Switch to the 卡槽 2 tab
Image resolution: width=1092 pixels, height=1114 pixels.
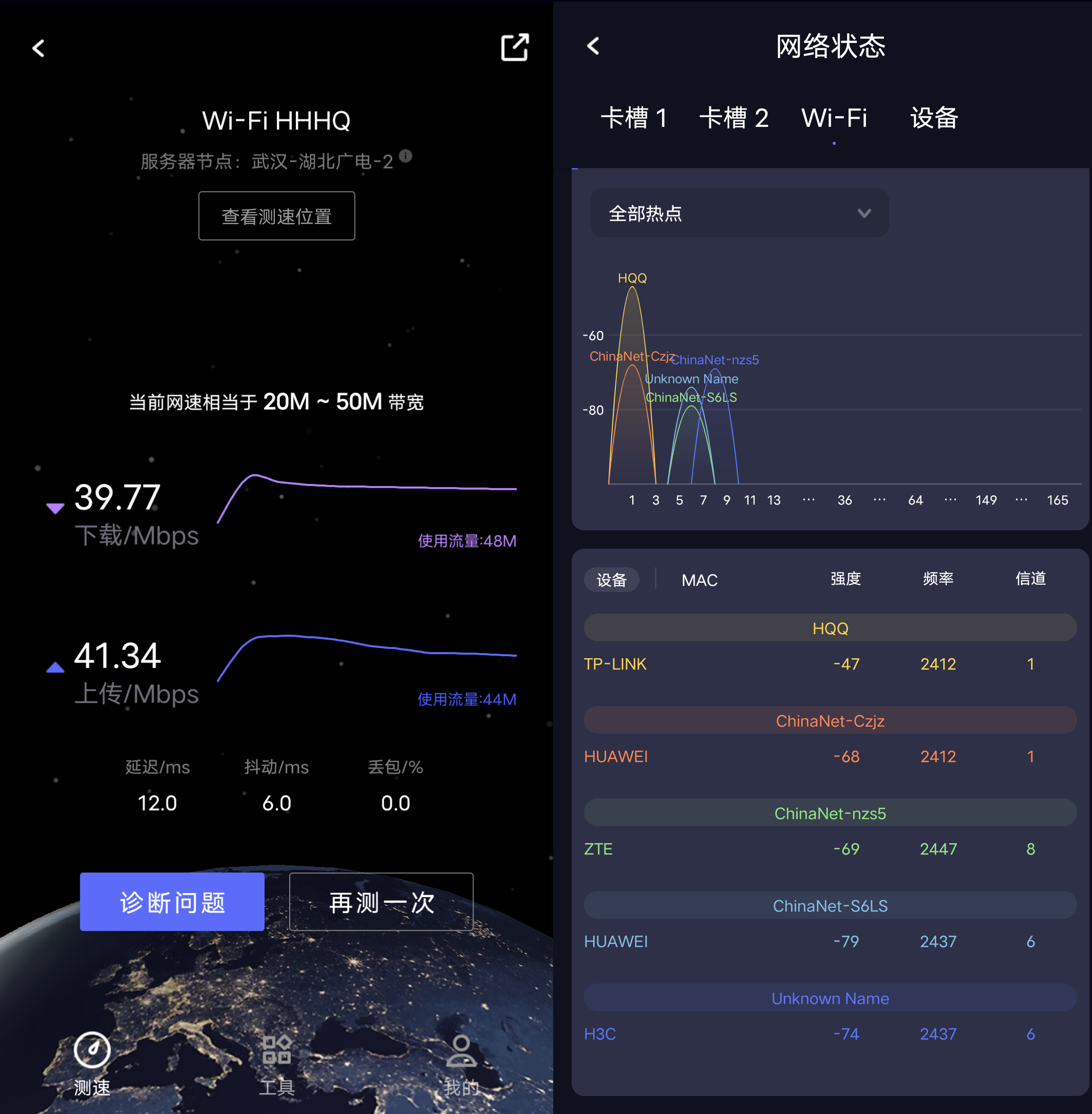(x=733, y=118)
